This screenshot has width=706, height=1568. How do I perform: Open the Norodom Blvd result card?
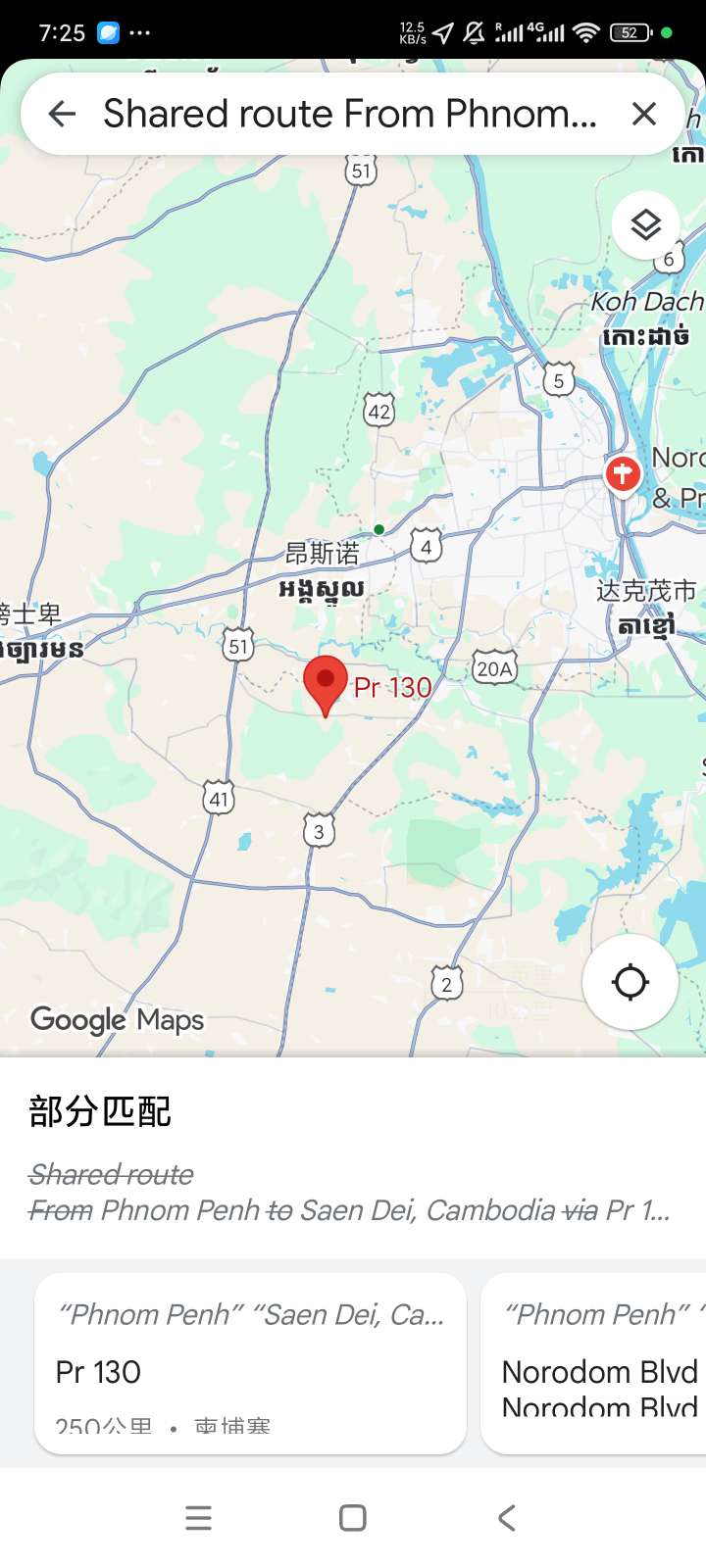598,1362
